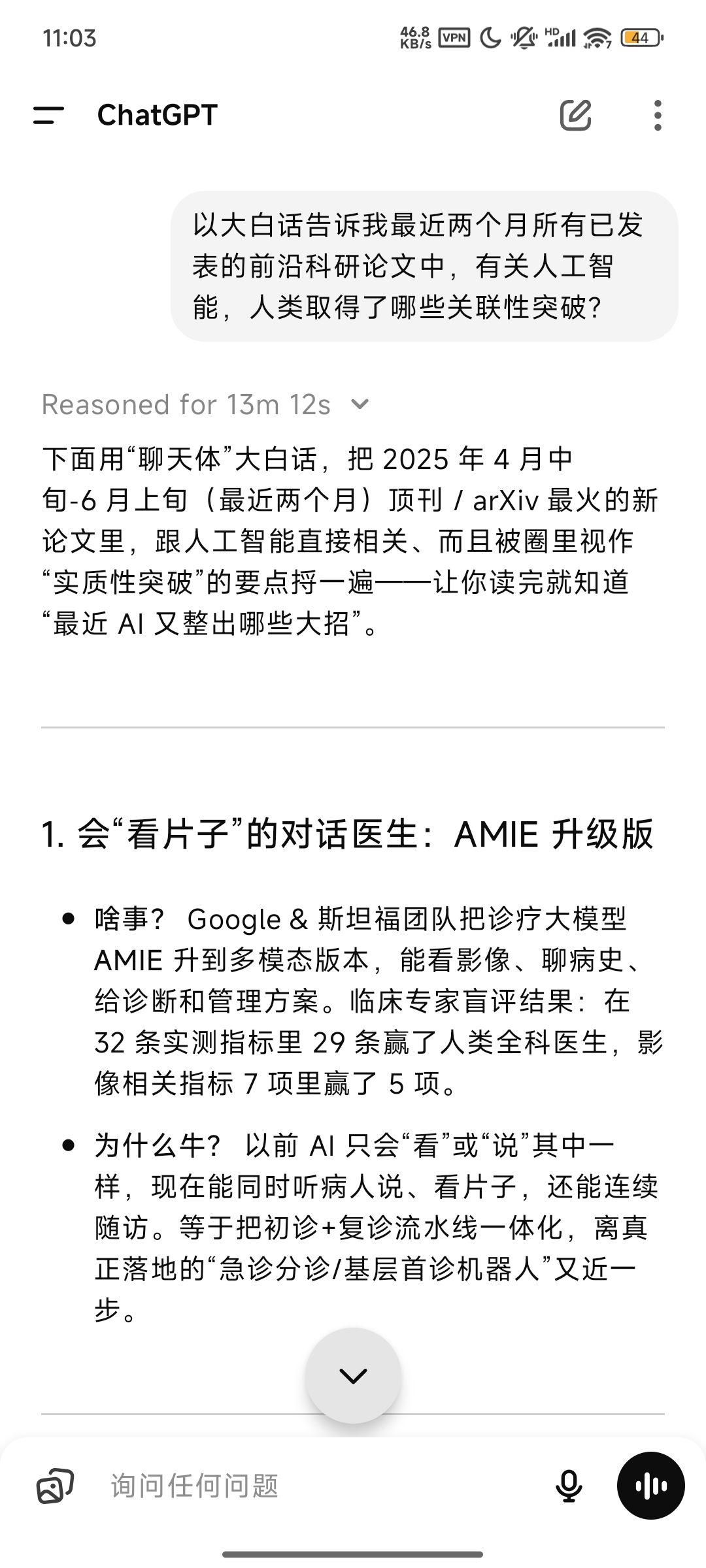
Task: Open the sidebar drawer menu
Action: pyautogui.click(x=48, y=116)
